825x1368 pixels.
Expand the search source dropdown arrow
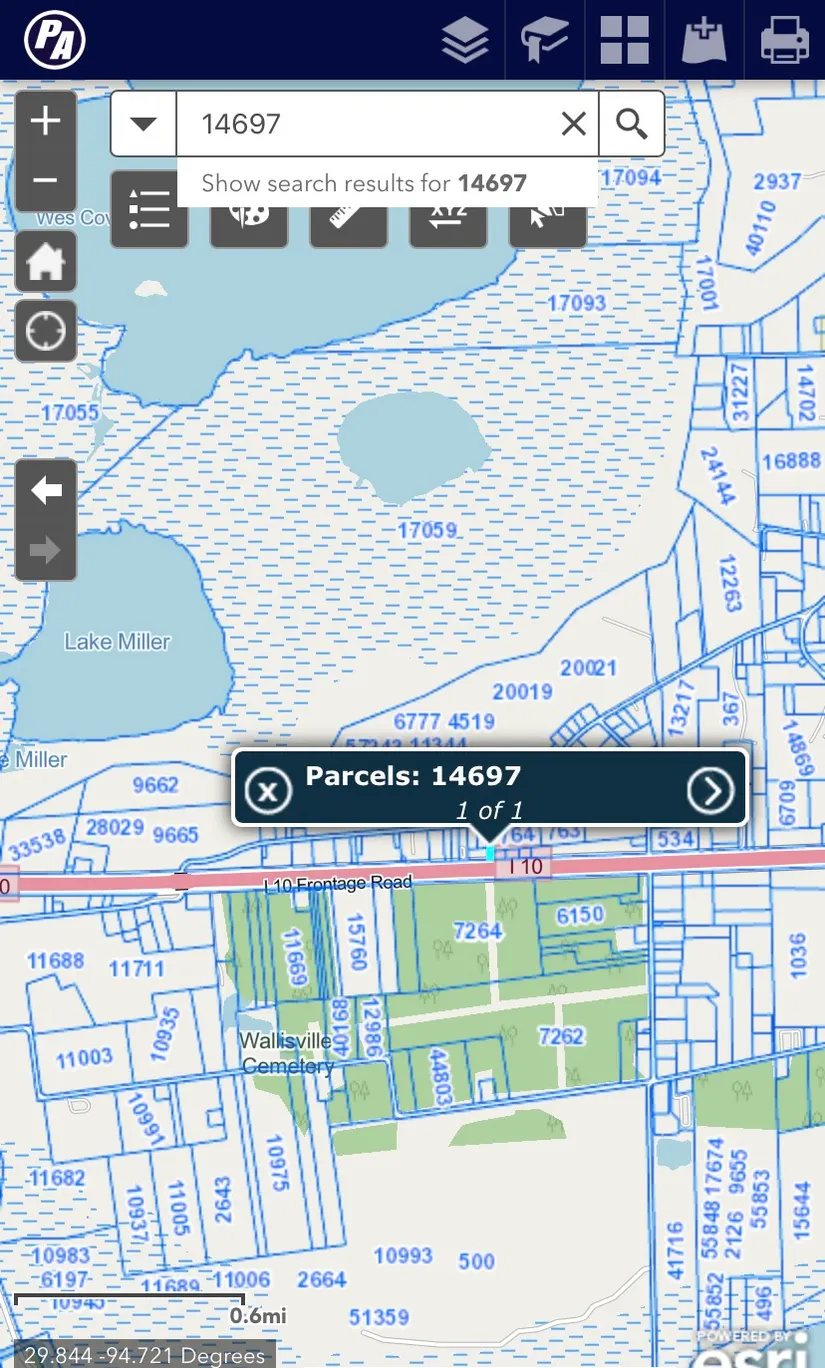pos(144,124)
